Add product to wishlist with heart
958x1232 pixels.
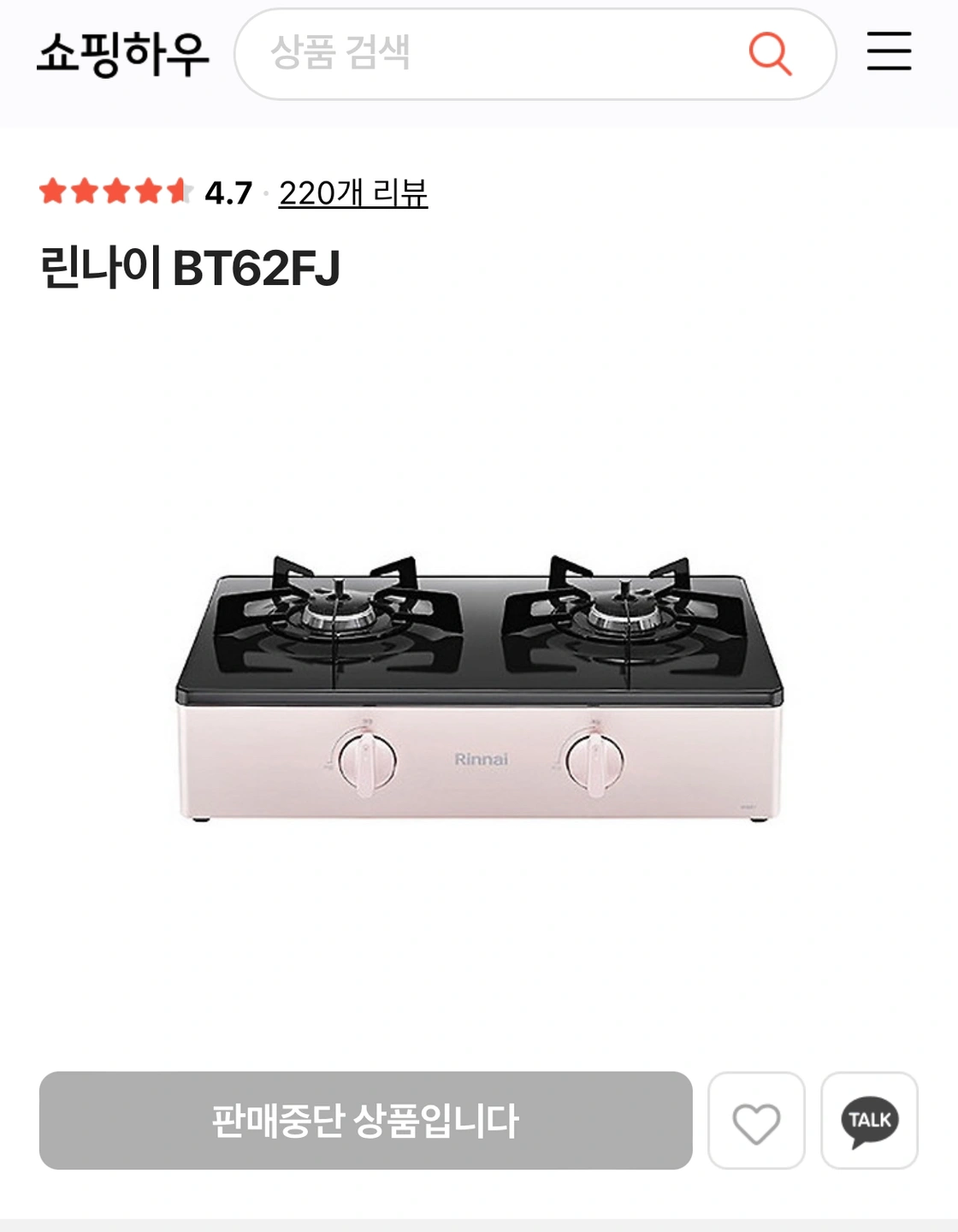tap(756, 1121)
